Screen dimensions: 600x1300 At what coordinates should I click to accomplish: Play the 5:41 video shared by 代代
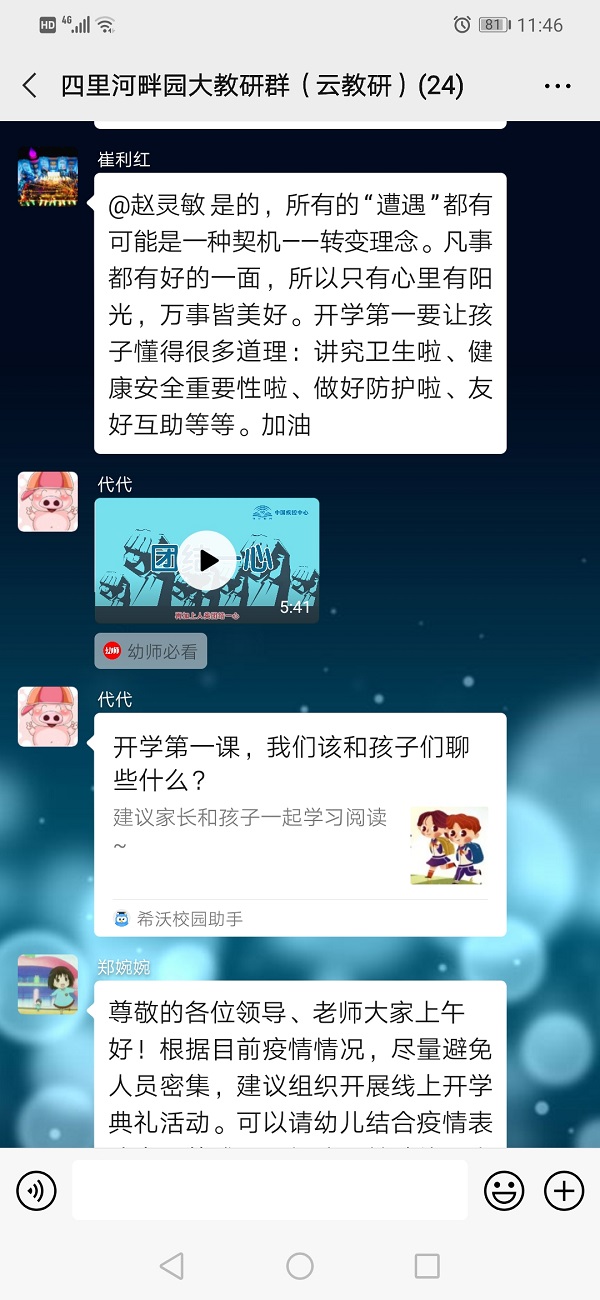[207, 560]
